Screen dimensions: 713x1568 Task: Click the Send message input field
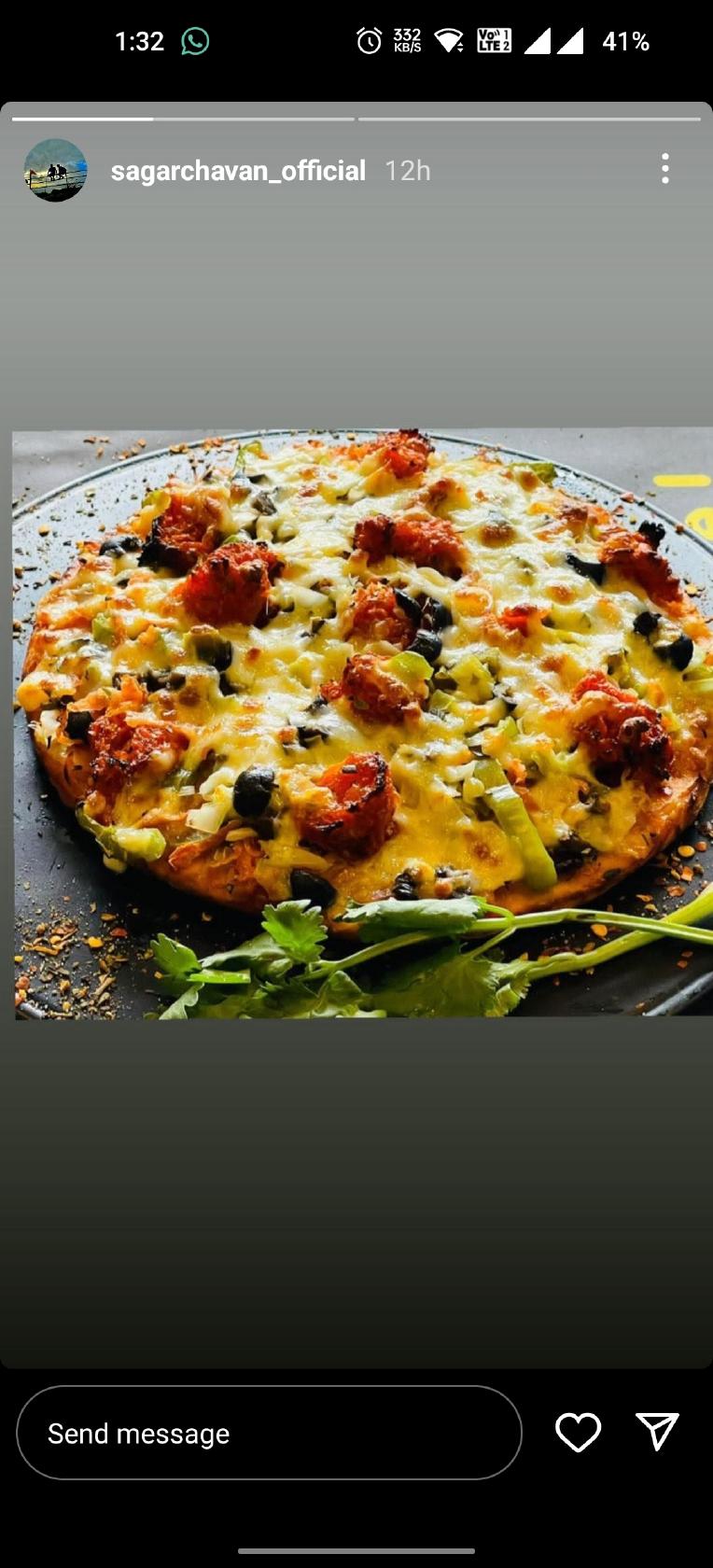268,1433
